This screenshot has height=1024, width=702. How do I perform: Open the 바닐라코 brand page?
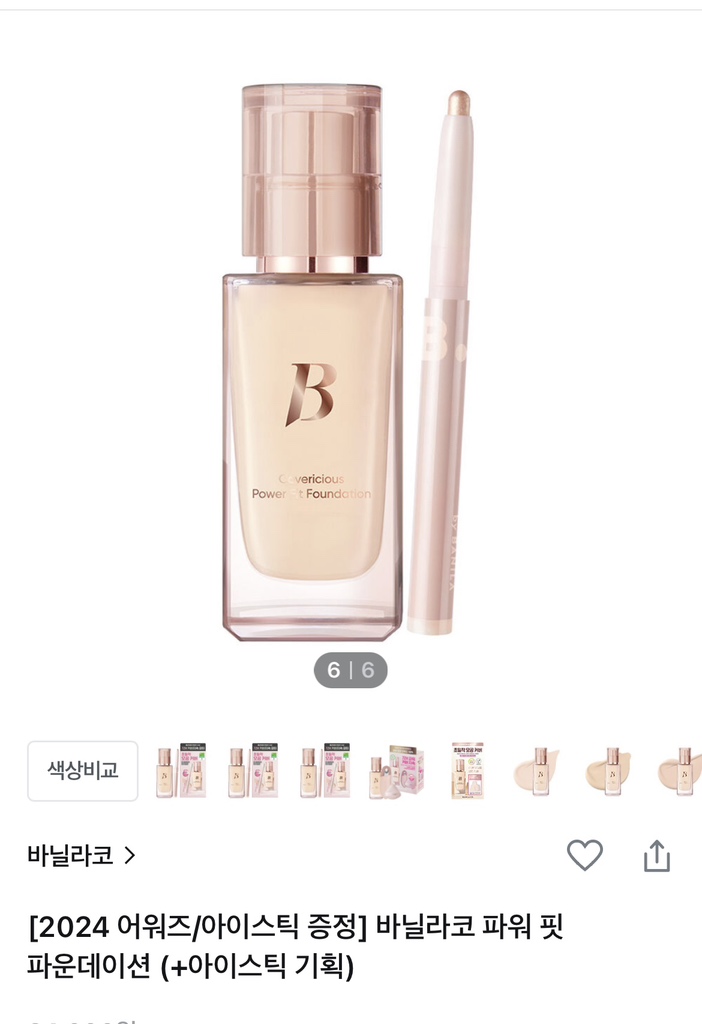point(81,856)
